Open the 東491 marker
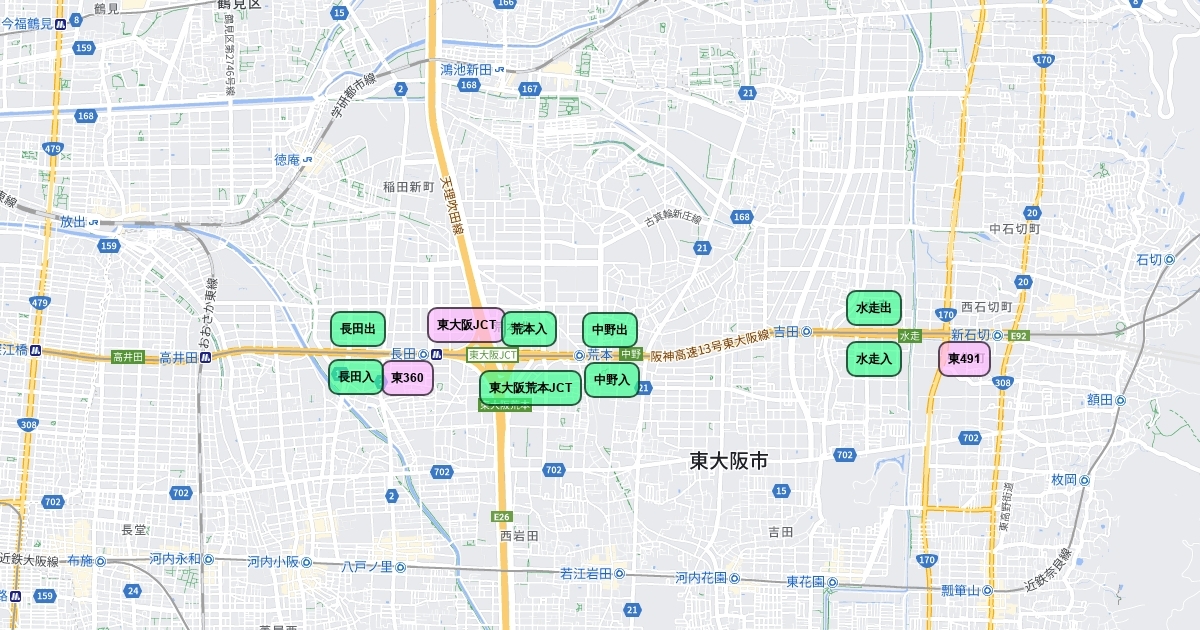The height and width of the screenshot is (630, 1200). [964, 359]
